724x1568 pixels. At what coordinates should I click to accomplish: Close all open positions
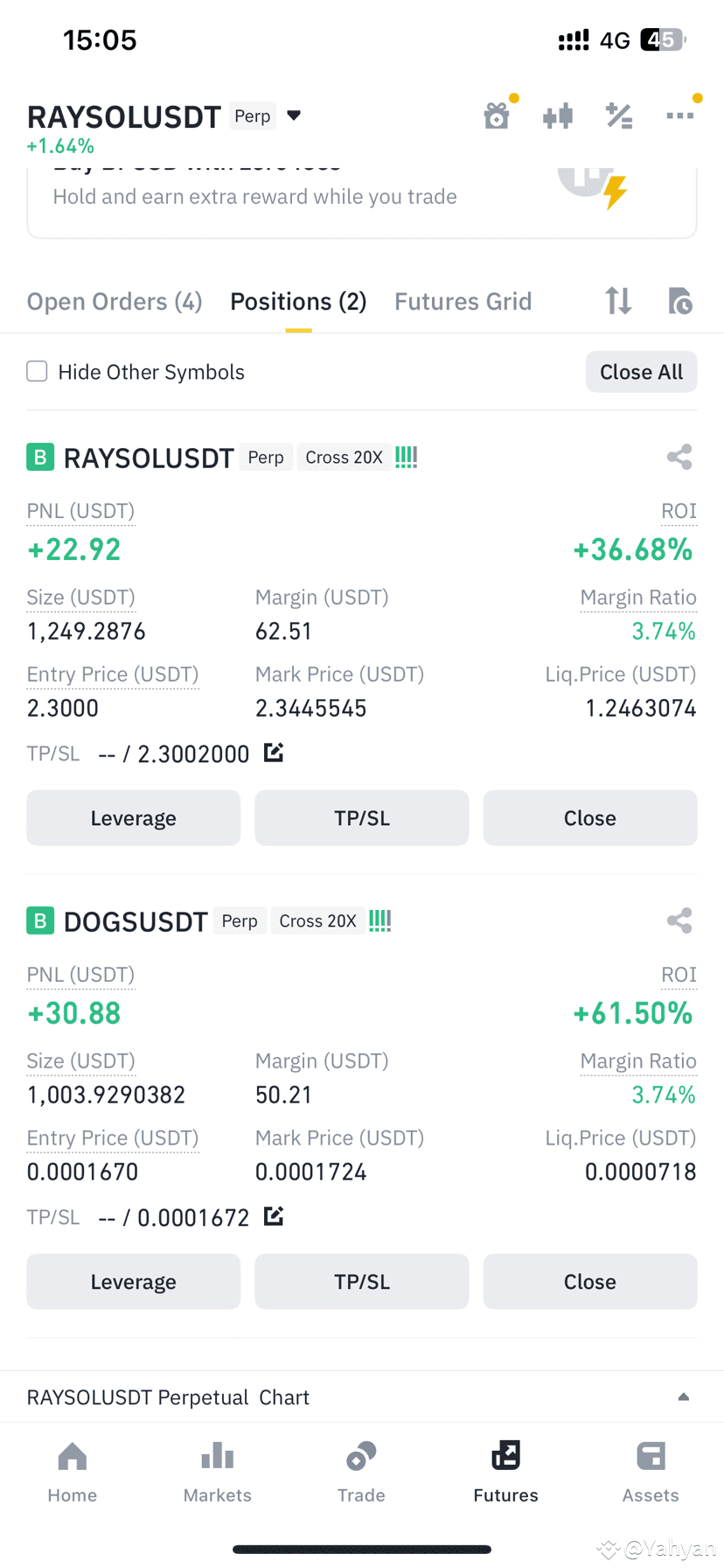click(x=641, y=371)
